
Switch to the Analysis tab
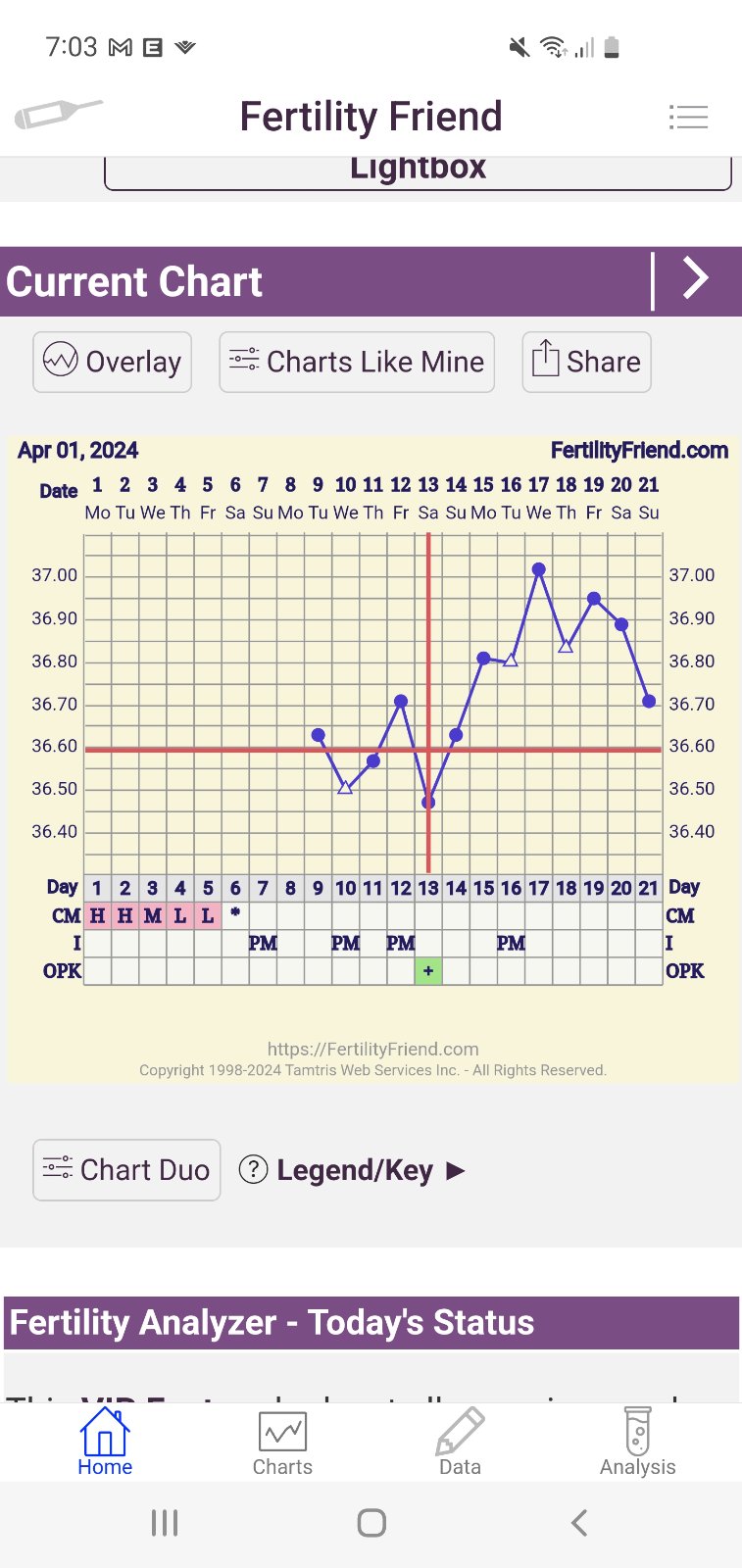[x=637, y=1442]
